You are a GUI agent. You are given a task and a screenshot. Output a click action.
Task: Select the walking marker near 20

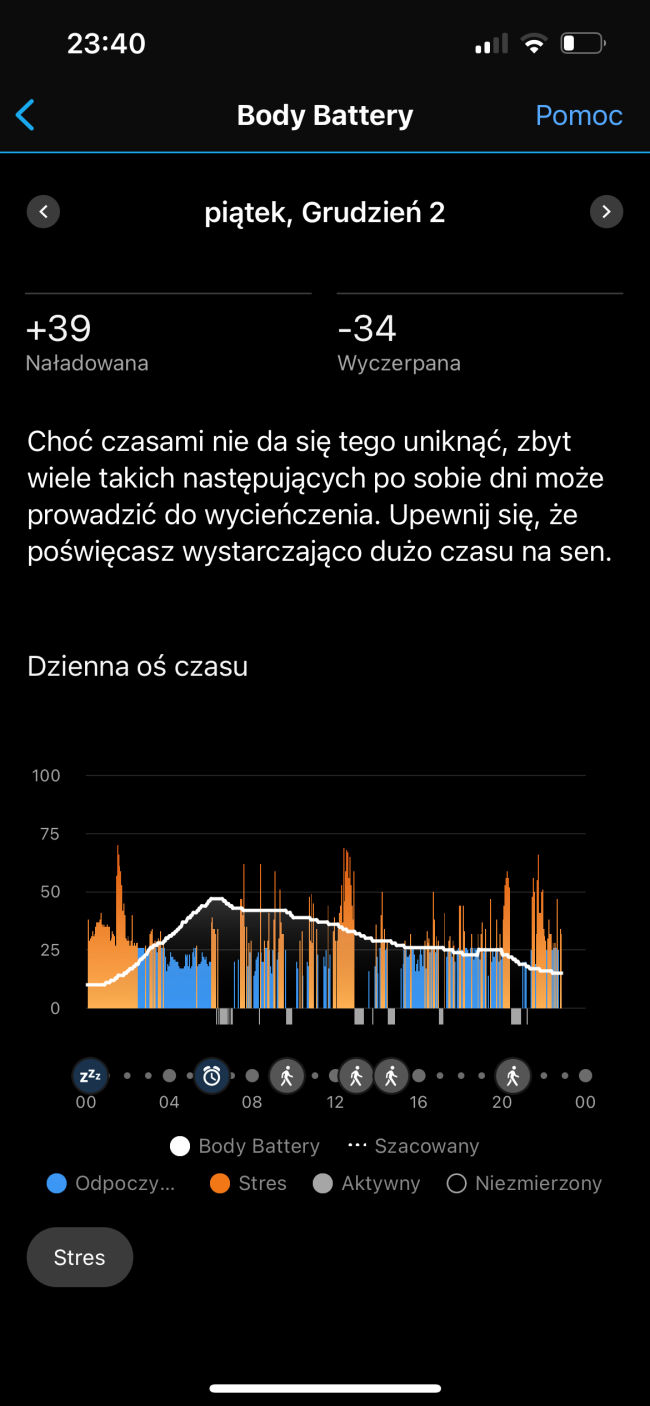513,1076
